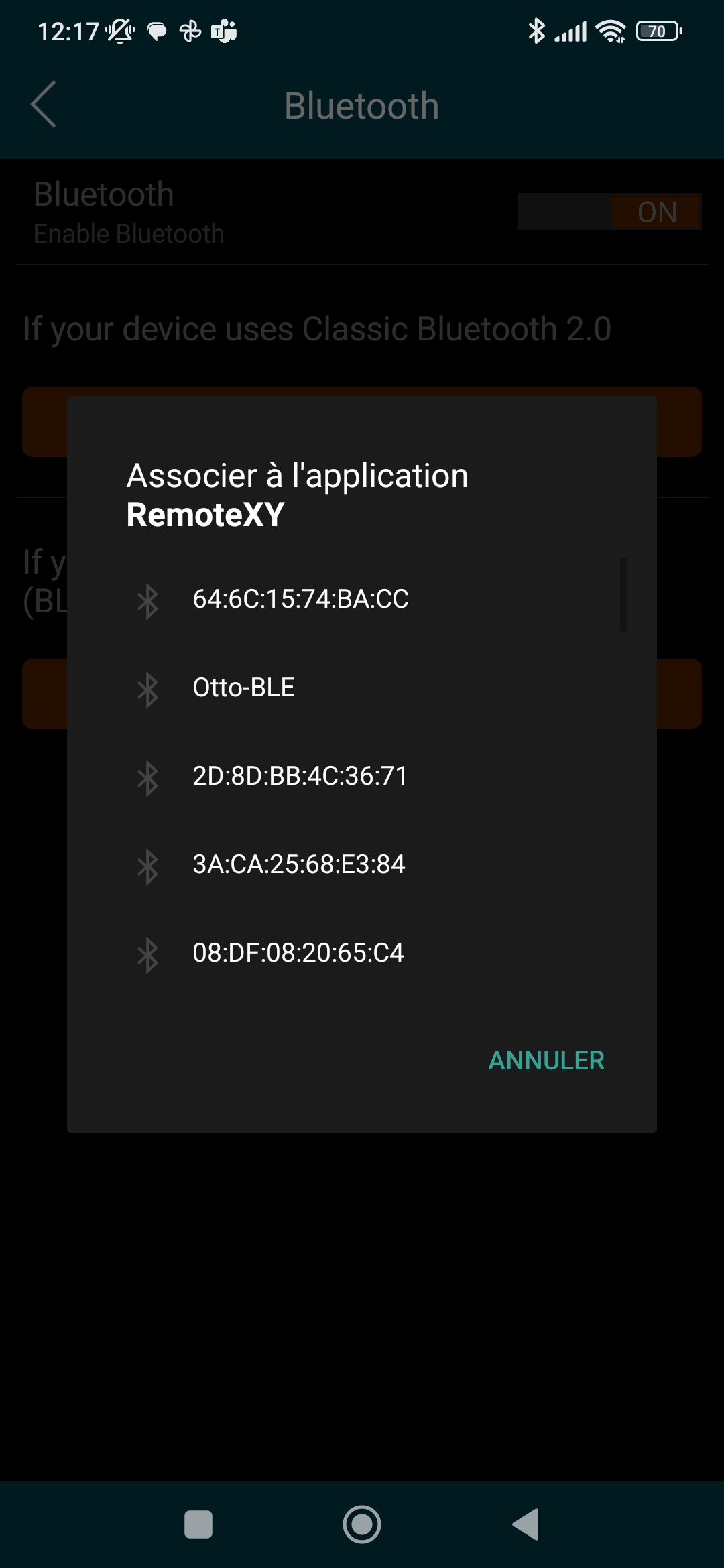
Task: Go back with the system back button
Action: 526,1524
